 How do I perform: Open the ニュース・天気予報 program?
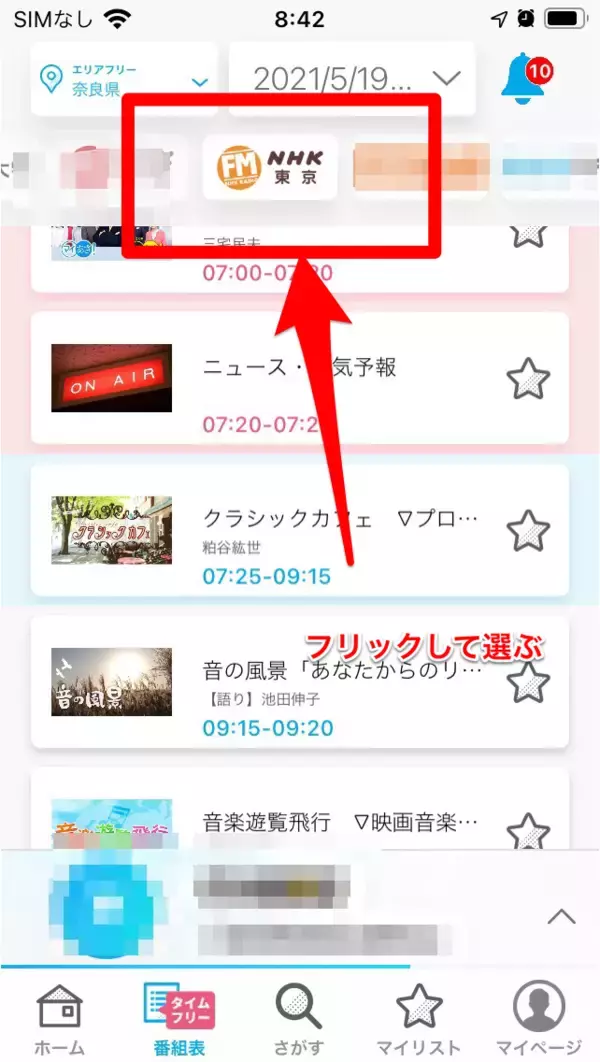(300, 378)
